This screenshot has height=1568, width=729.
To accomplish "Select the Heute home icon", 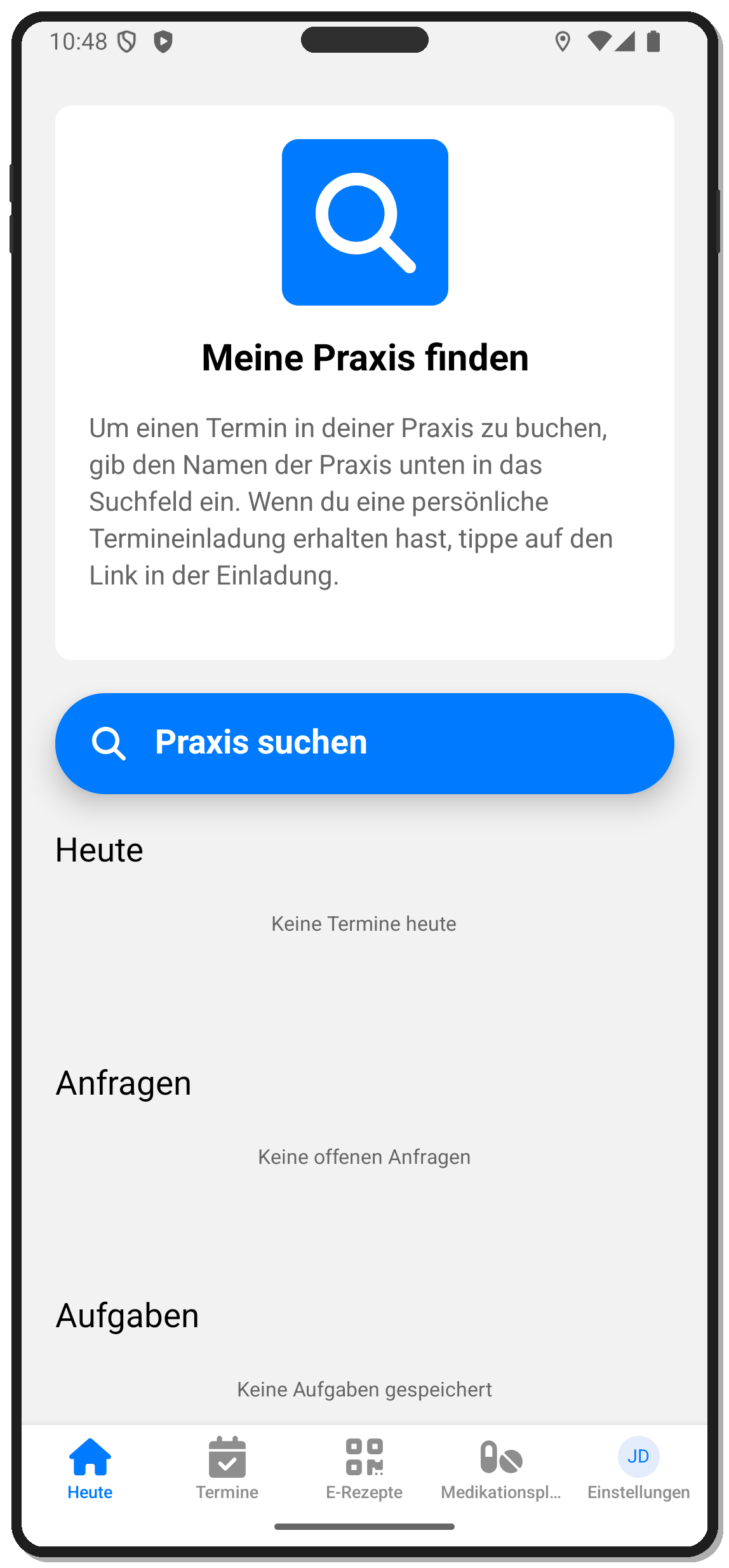I will point(90,1457).
